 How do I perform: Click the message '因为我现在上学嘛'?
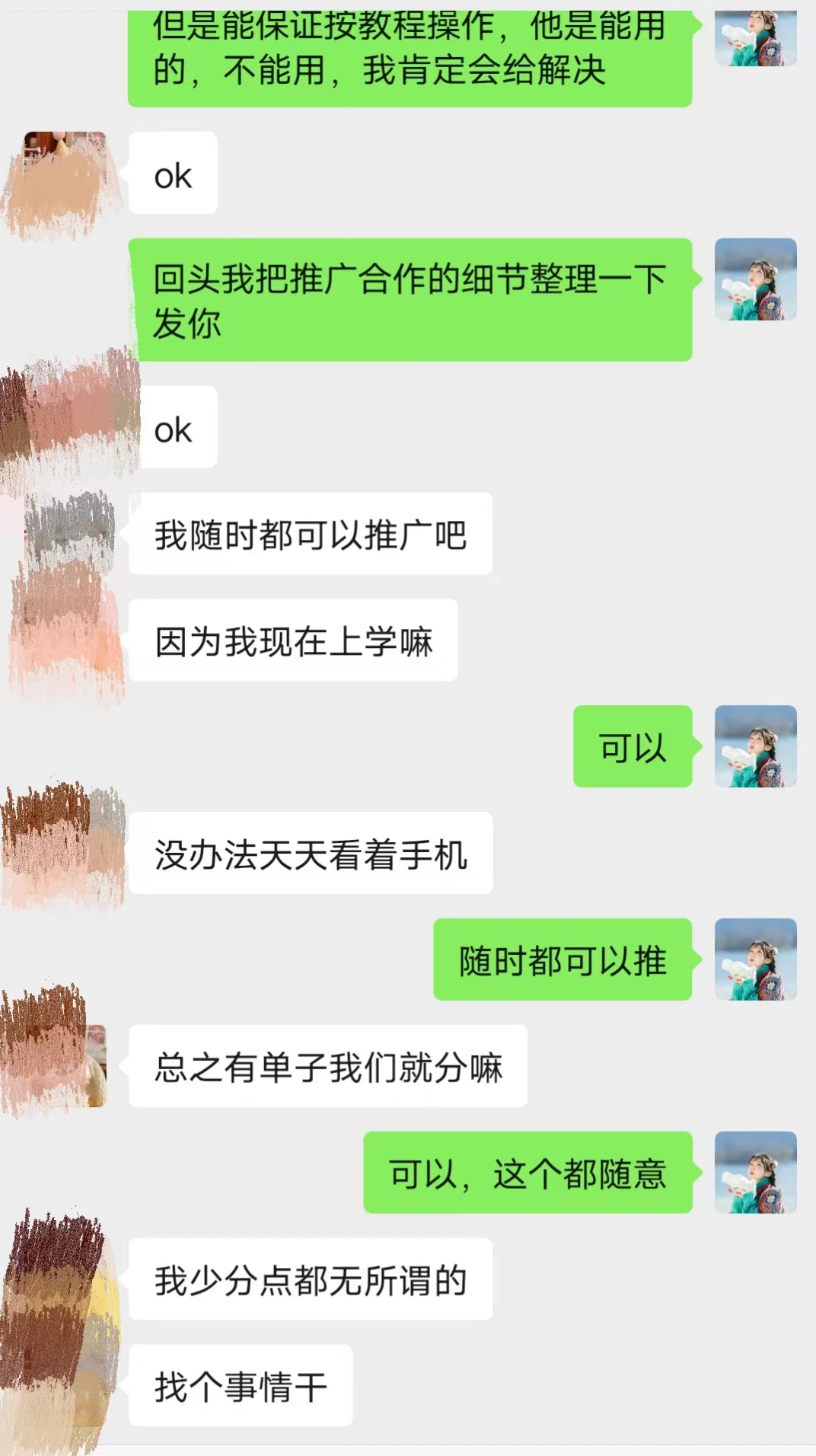[293, 640]
